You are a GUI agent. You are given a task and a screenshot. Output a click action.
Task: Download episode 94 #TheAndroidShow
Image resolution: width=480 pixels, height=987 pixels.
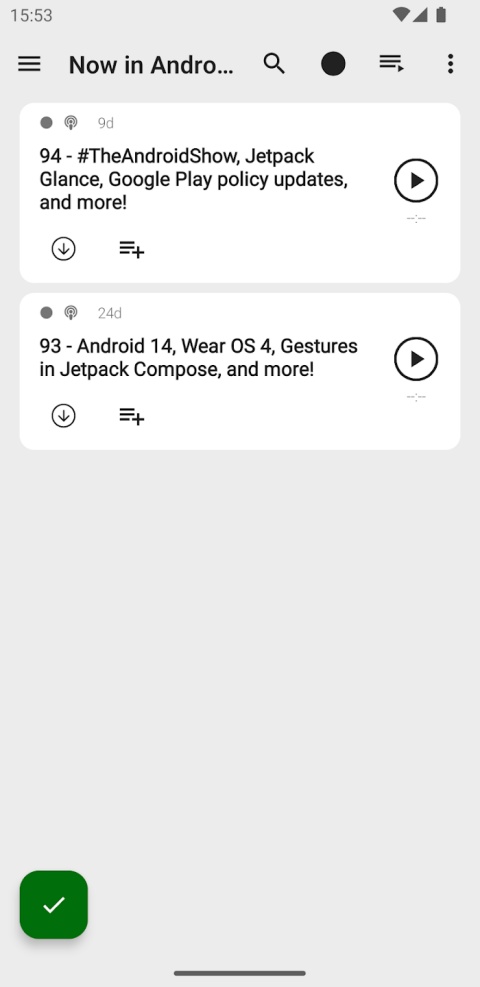pyautogui.click(x=64, y=249)
